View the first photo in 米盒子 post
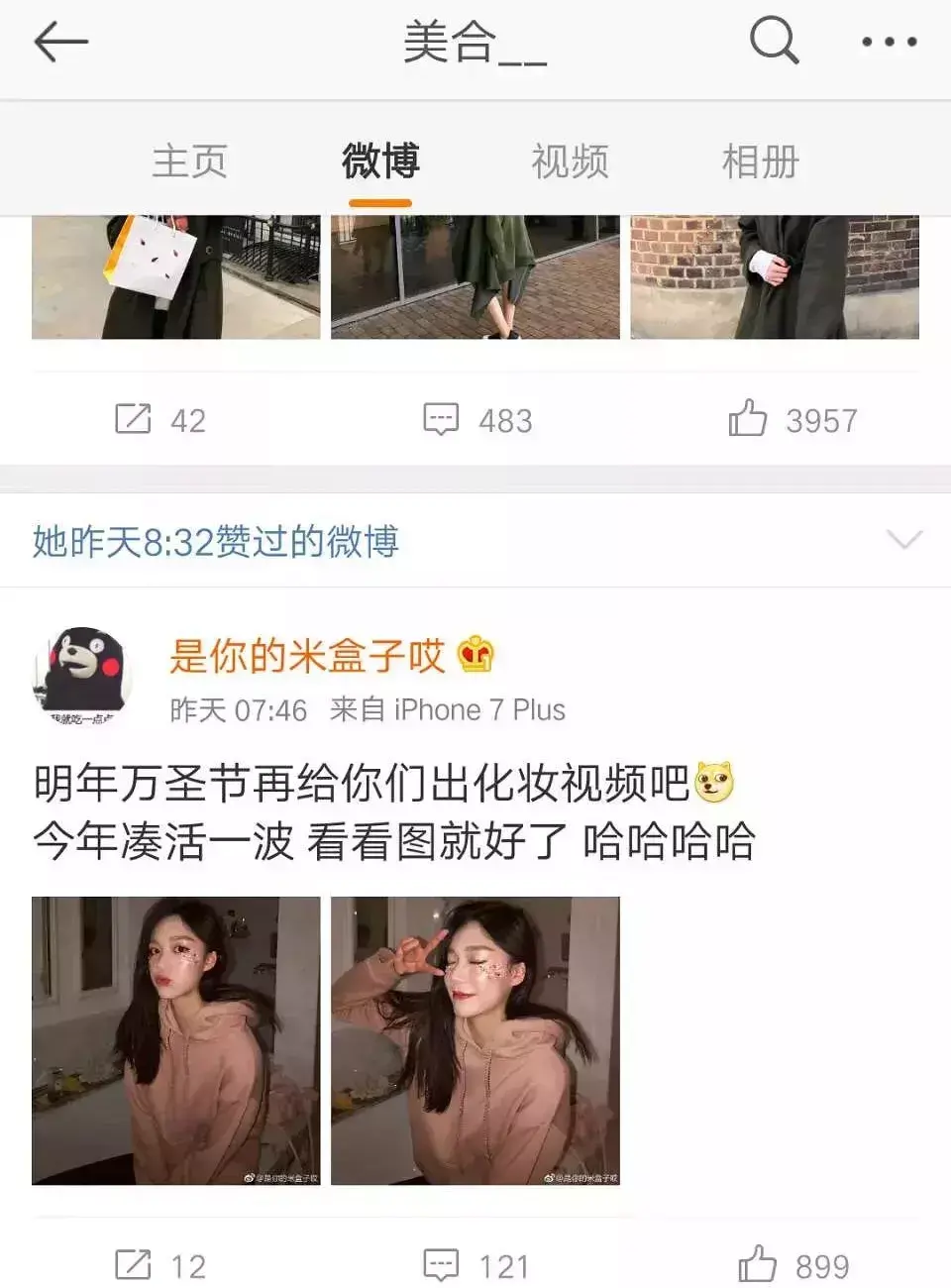Image resolution: width=951 pixels, height=1288 pixels. coord(176,1040)
